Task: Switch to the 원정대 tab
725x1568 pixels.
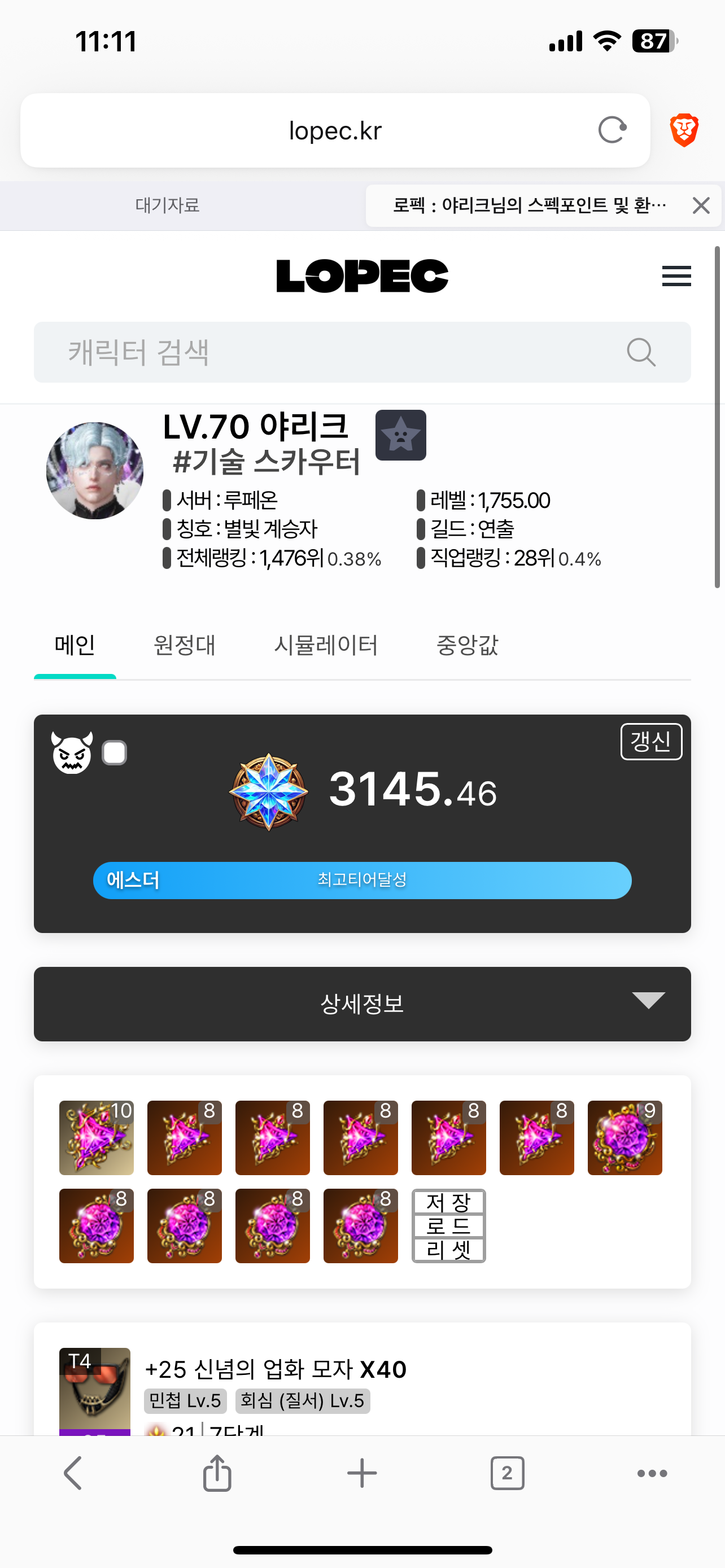Action: 185,645
